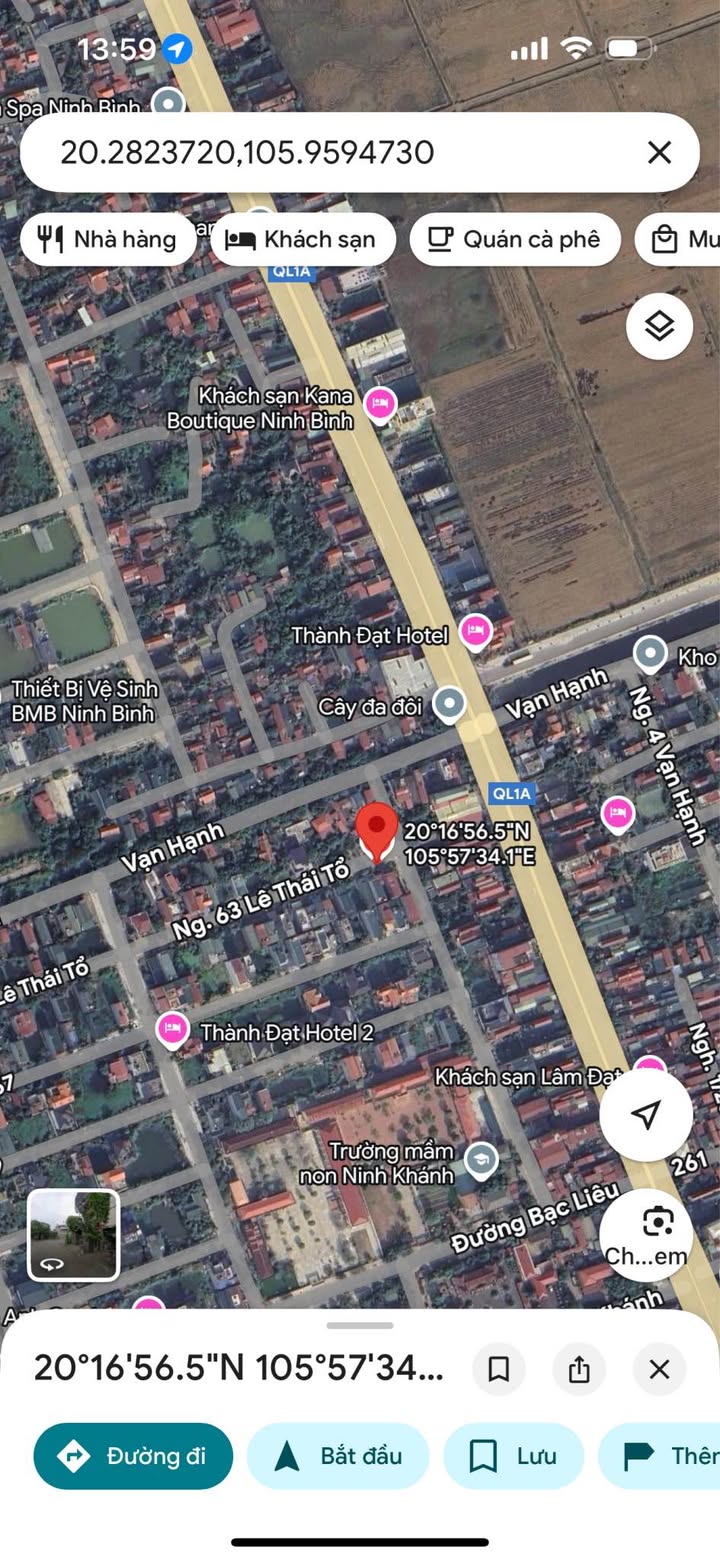Tap the Lưu button
The width and height of the screenshot is (720, 1560).
[x=513, y=1456]
